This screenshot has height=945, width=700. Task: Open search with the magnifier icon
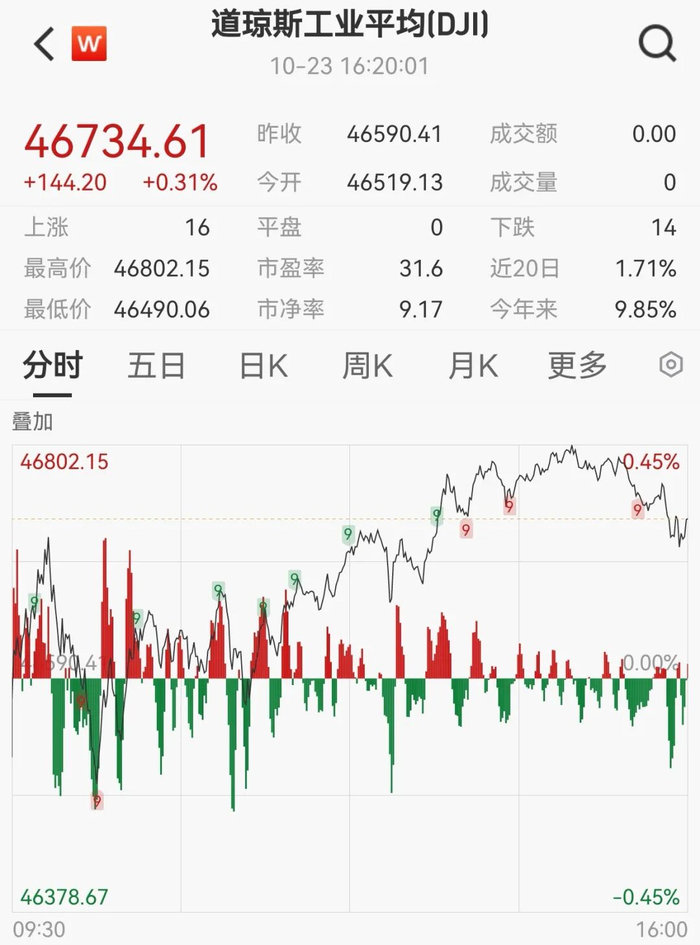click(657, 44)
